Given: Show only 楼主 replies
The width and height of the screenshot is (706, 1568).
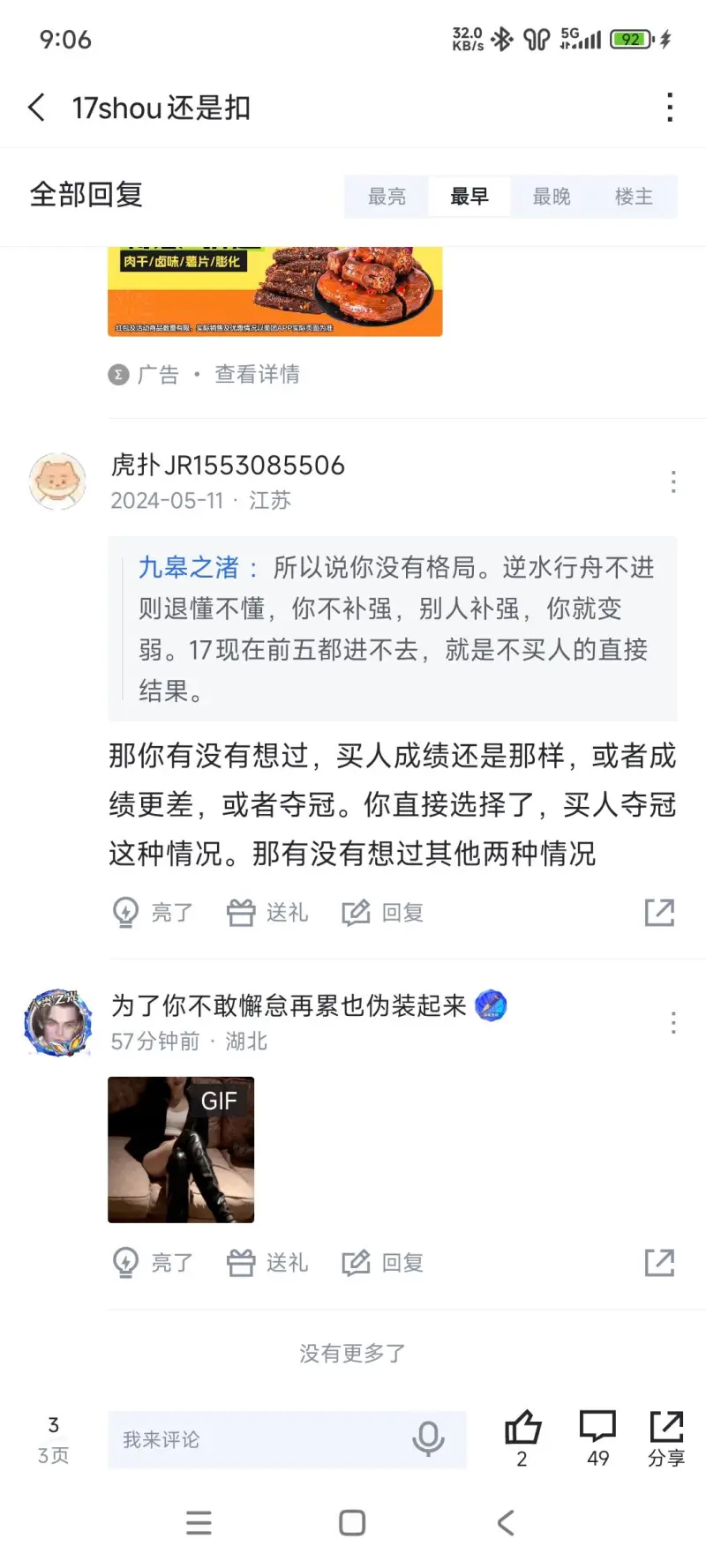Looking at the screenshot, I should 634,197.
